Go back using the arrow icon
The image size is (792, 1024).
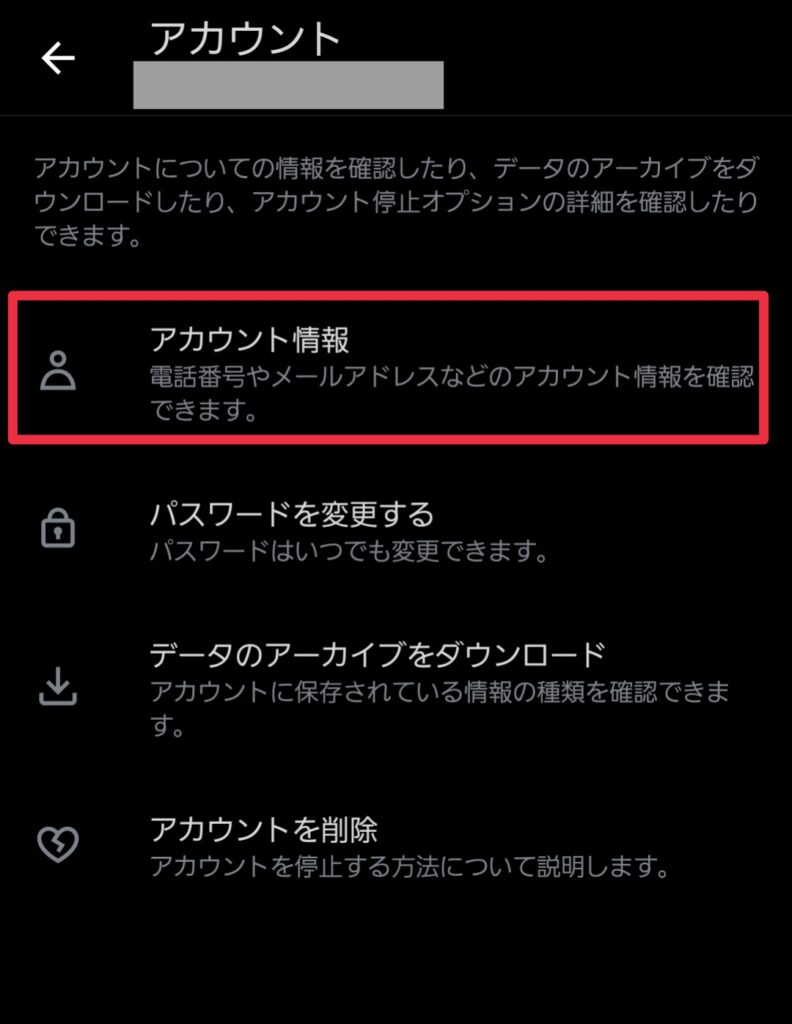click(58, 60)
